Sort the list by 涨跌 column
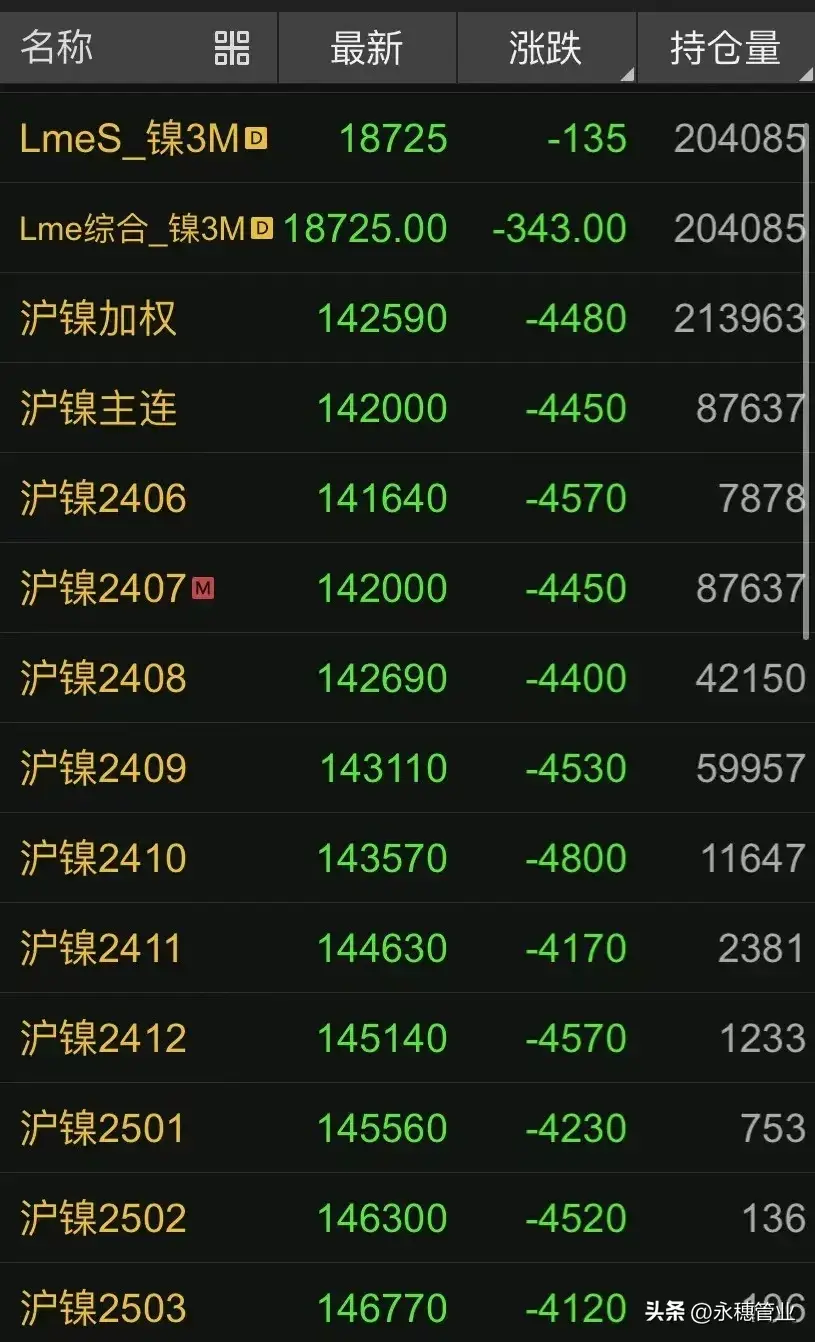Screen dimensions: 815x1342 545,47
